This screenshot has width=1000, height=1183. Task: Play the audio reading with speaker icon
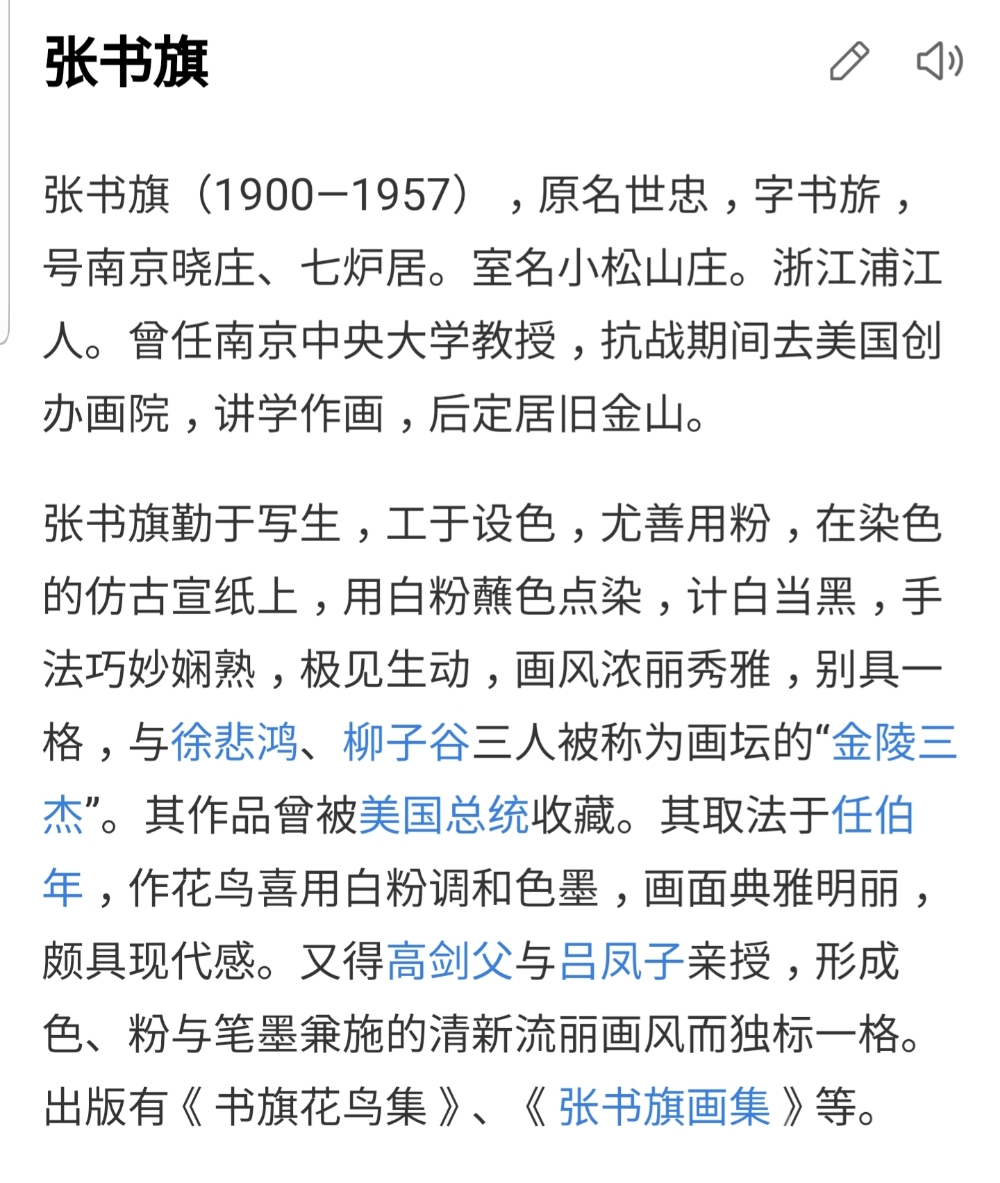tap(939, 62)
